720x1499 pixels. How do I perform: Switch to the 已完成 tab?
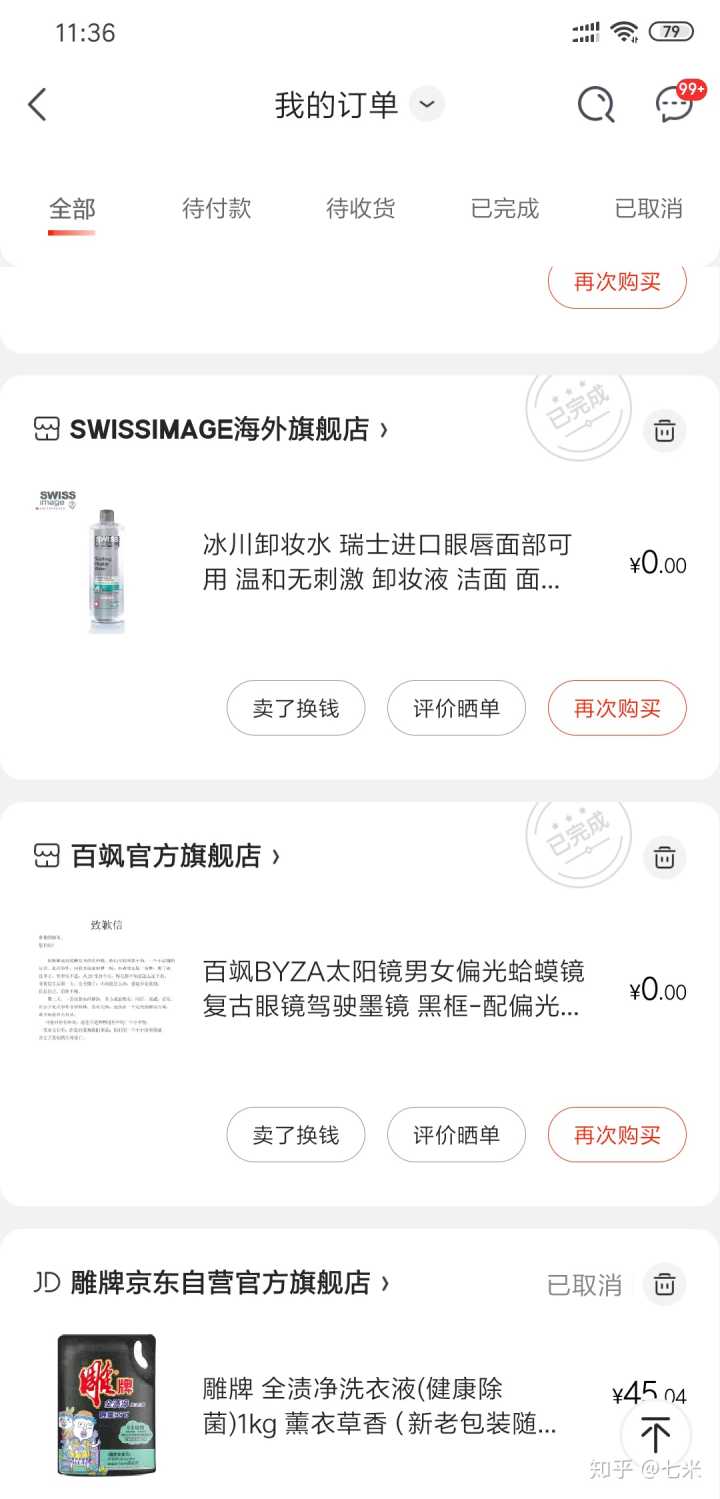[x=504, y=208]
